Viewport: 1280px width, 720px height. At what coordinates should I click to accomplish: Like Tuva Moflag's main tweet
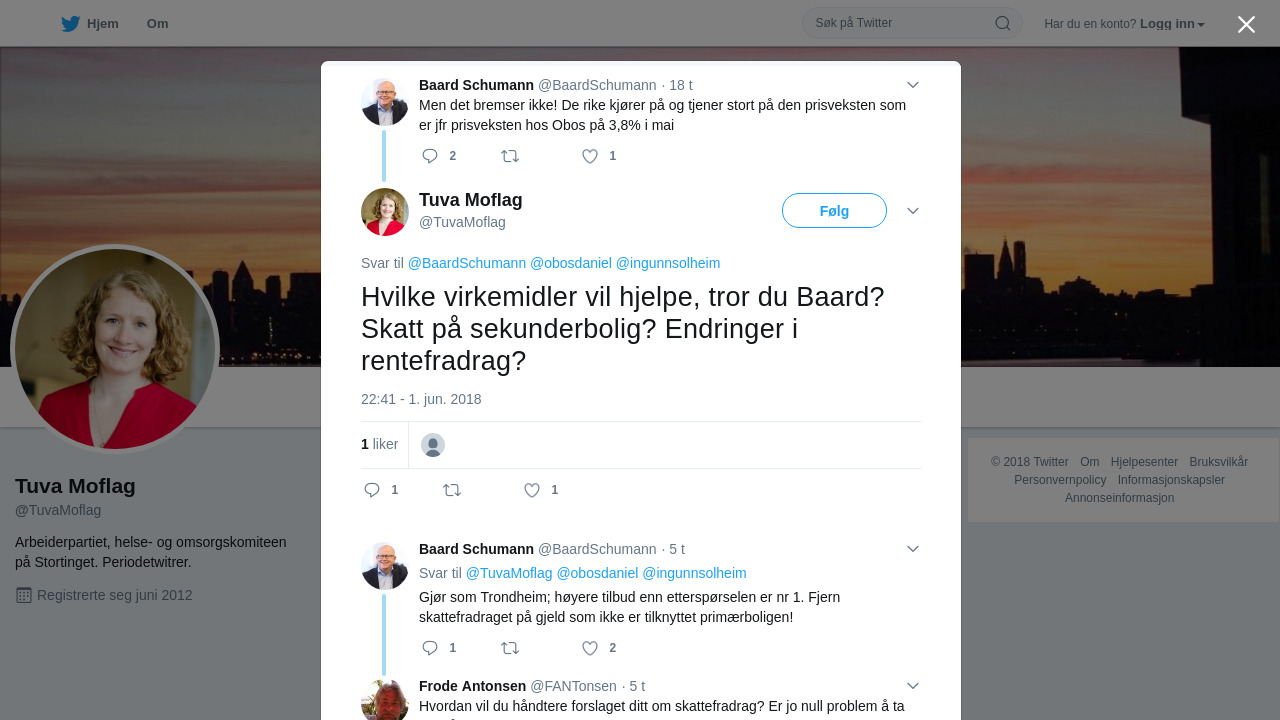point(532,490)
